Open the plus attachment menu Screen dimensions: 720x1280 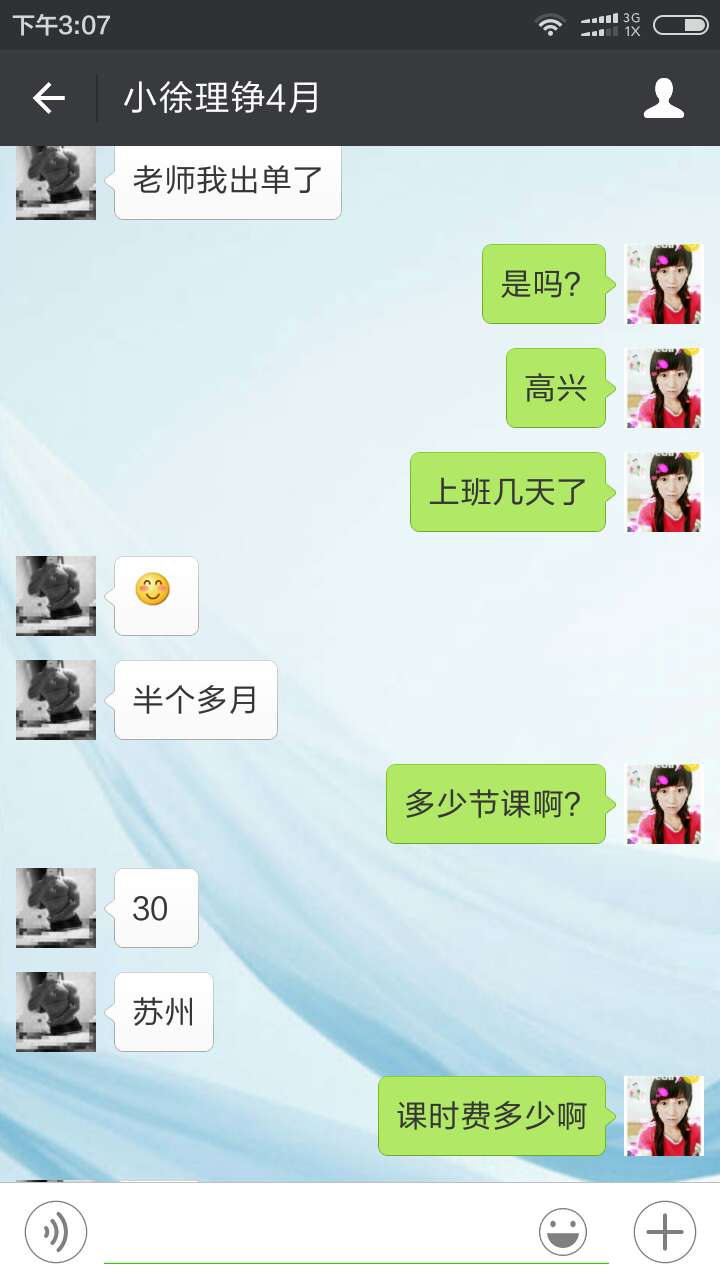coord(664,1231)
